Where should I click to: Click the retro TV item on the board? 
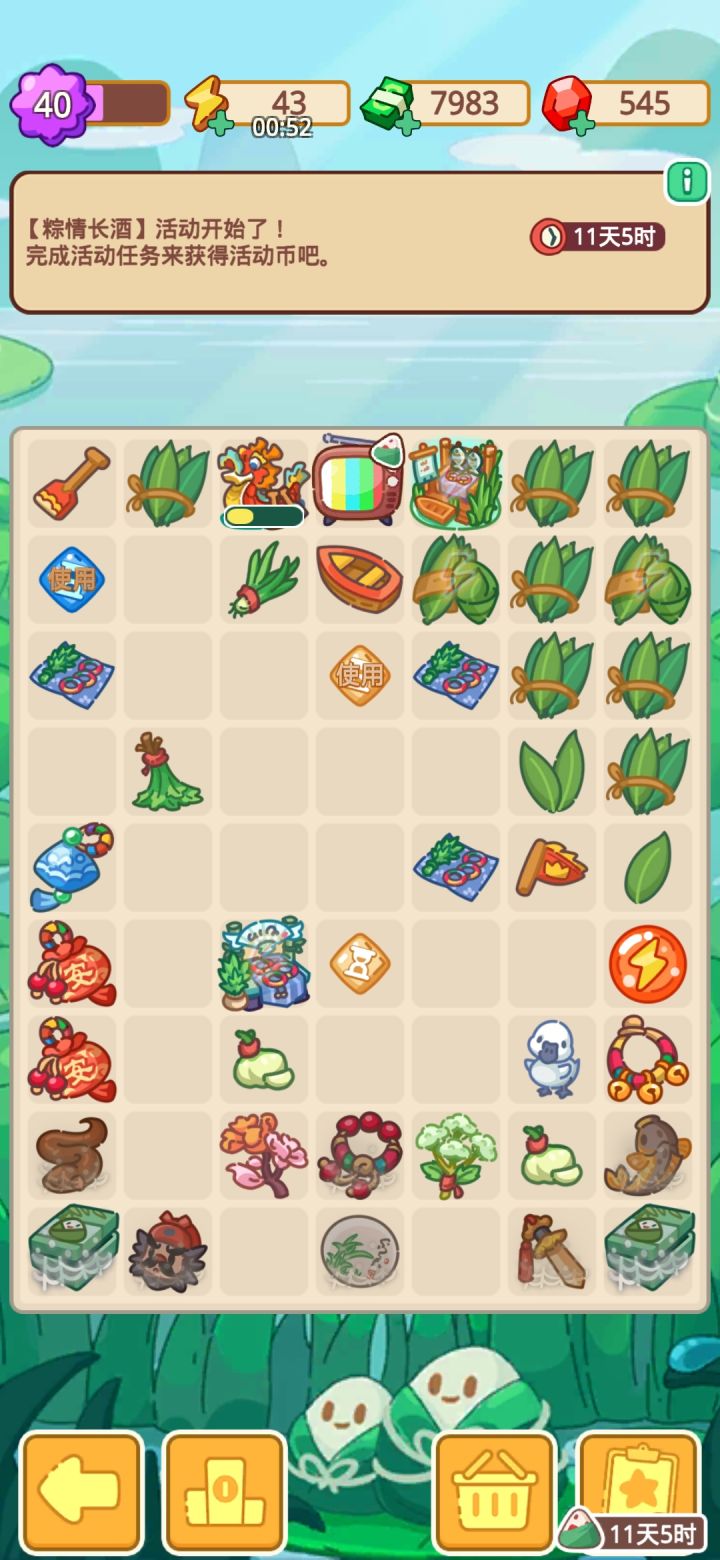pyautogui.click(x=358, y=482)
